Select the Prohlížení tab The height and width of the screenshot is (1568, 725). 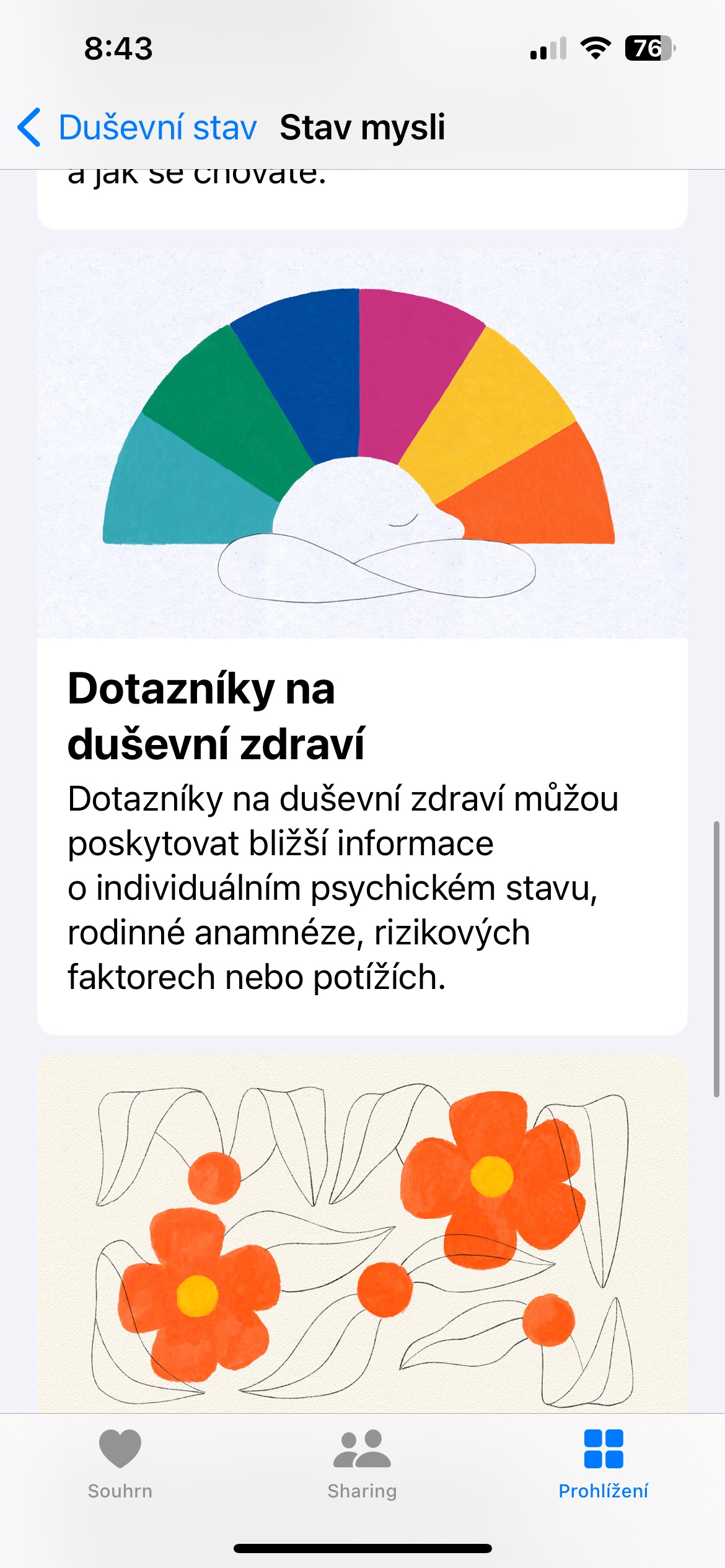pyautogui.click(x=603, y=1464)
